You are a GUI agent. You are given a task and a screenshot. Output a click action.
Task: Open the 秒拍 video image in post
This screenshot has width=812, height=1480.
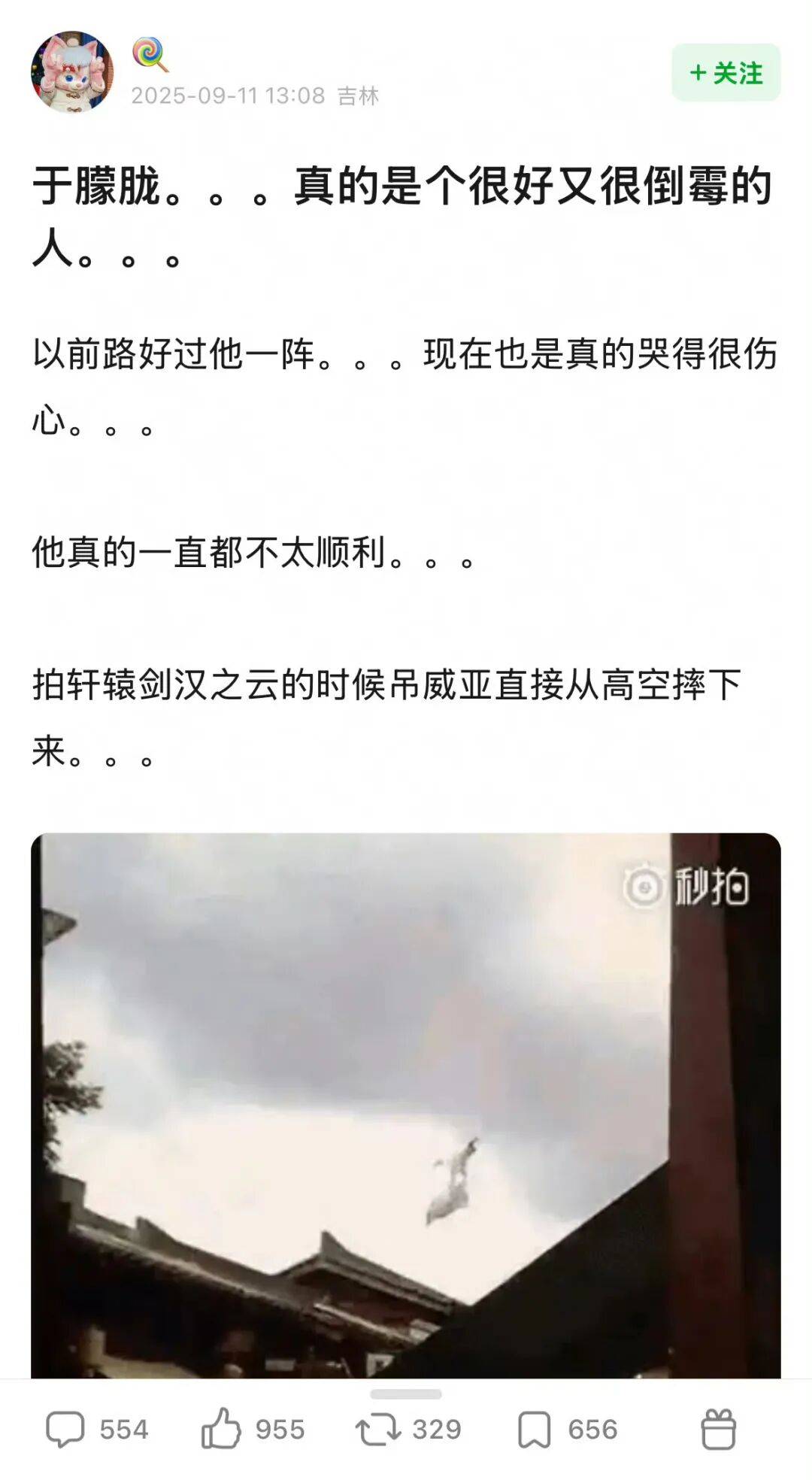[x=405, y=1105]
